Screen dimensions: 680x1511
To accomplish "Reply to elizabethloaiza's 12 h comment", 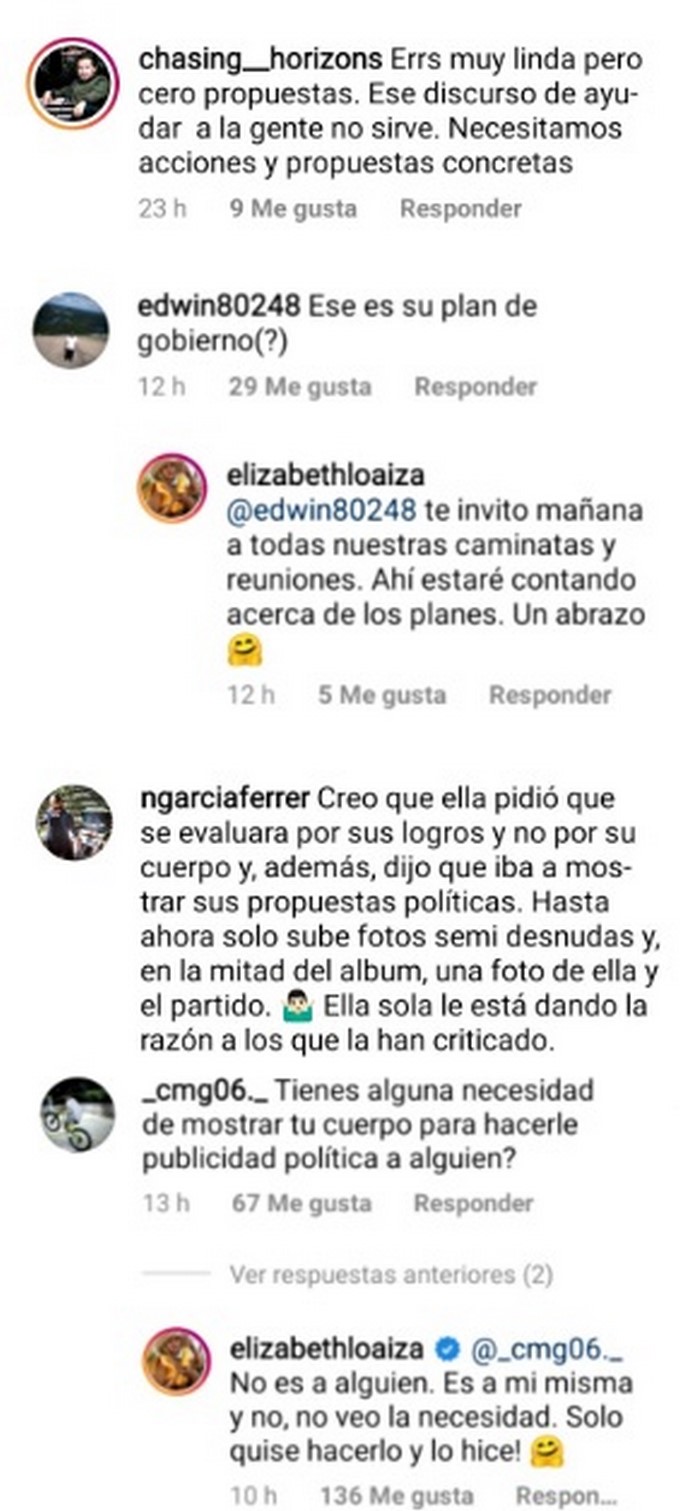I will tap(549, 695).
